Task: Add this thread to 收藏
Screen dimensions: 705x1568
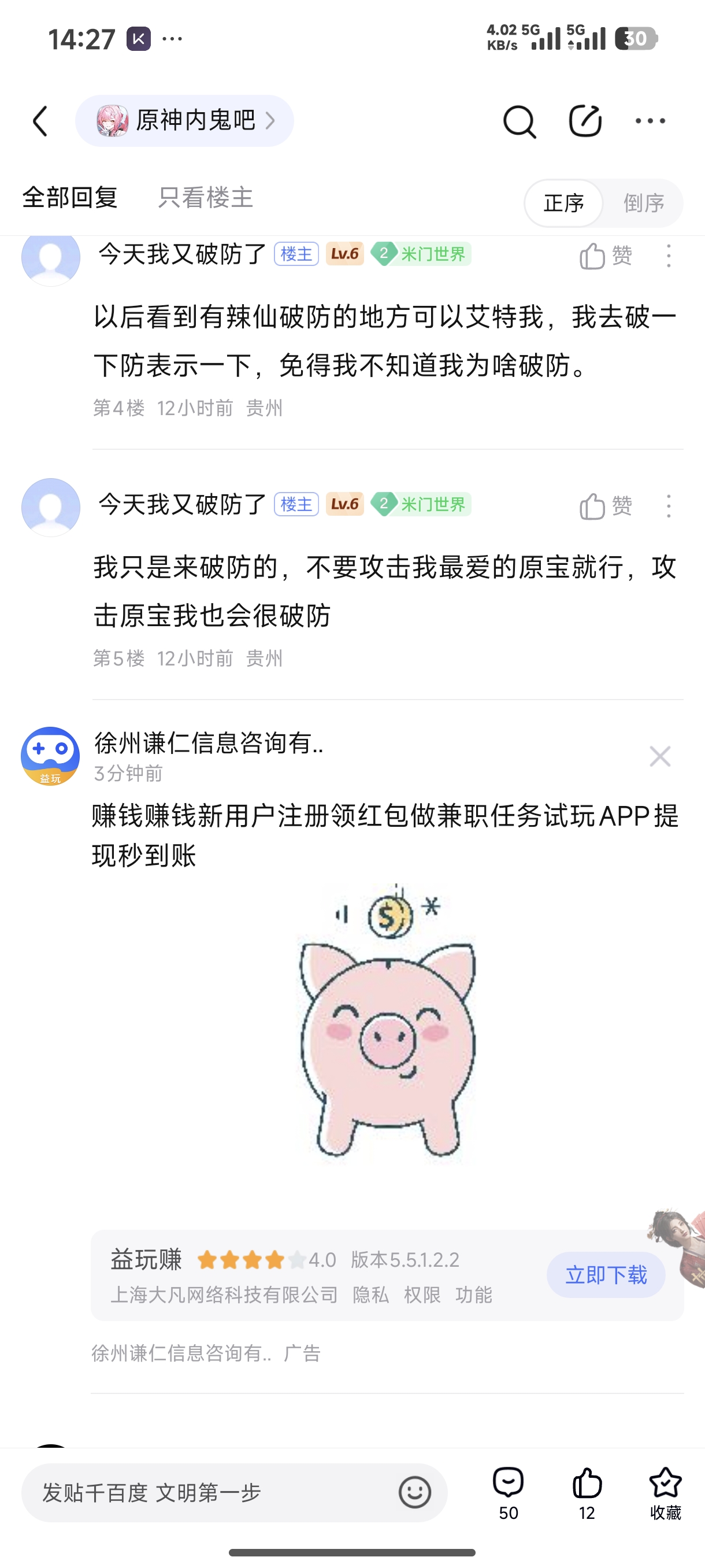Action: [665, 1492]
